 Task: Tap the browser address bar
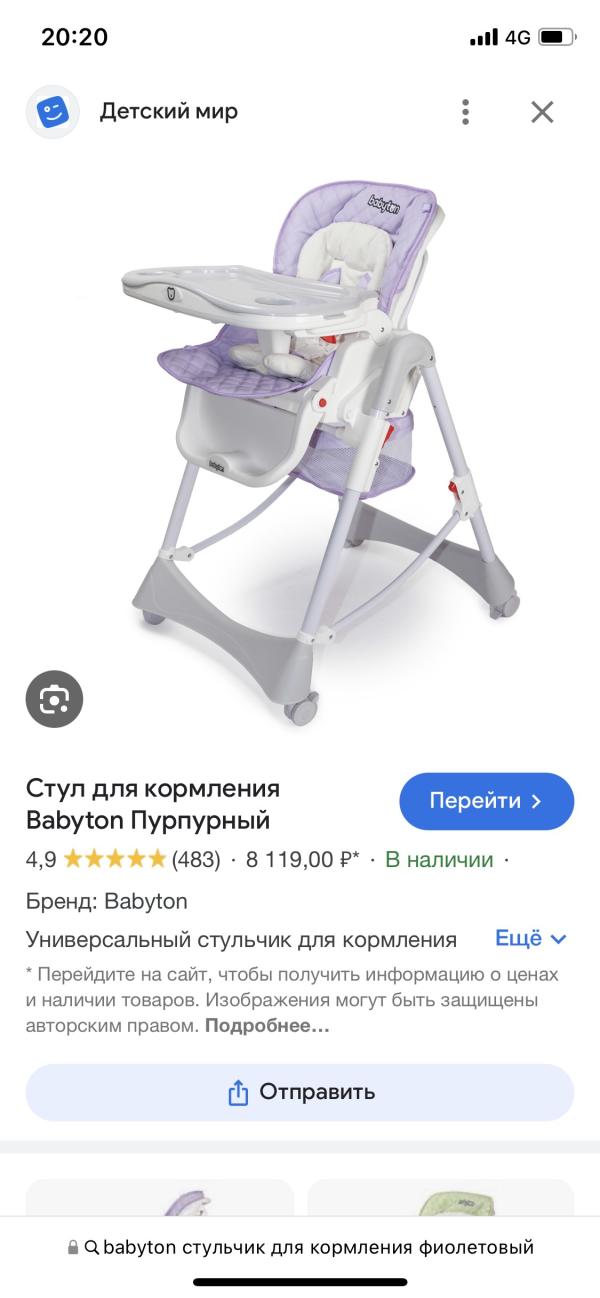300,1247
